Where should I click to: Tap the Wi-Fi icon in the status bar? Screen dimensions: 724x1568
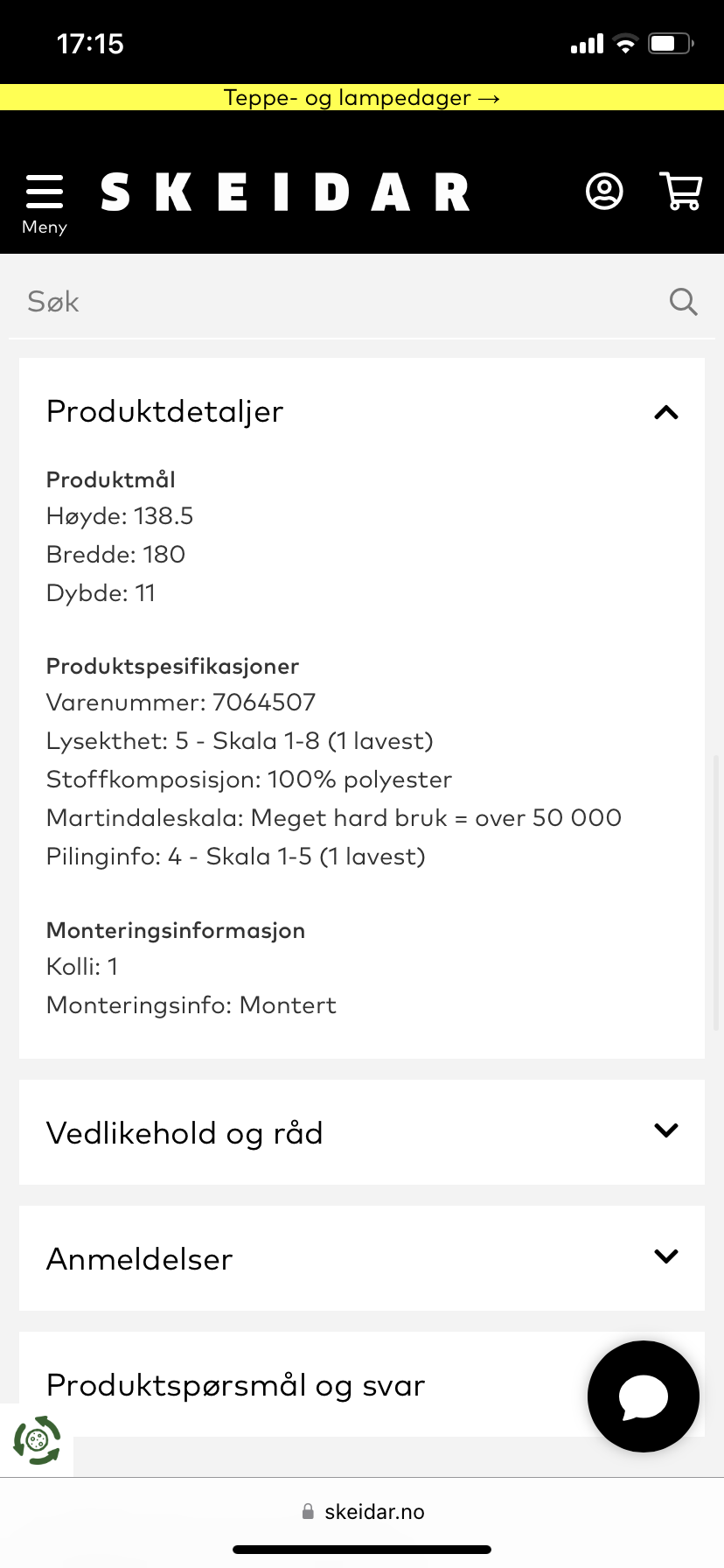(x=626, y=43)
